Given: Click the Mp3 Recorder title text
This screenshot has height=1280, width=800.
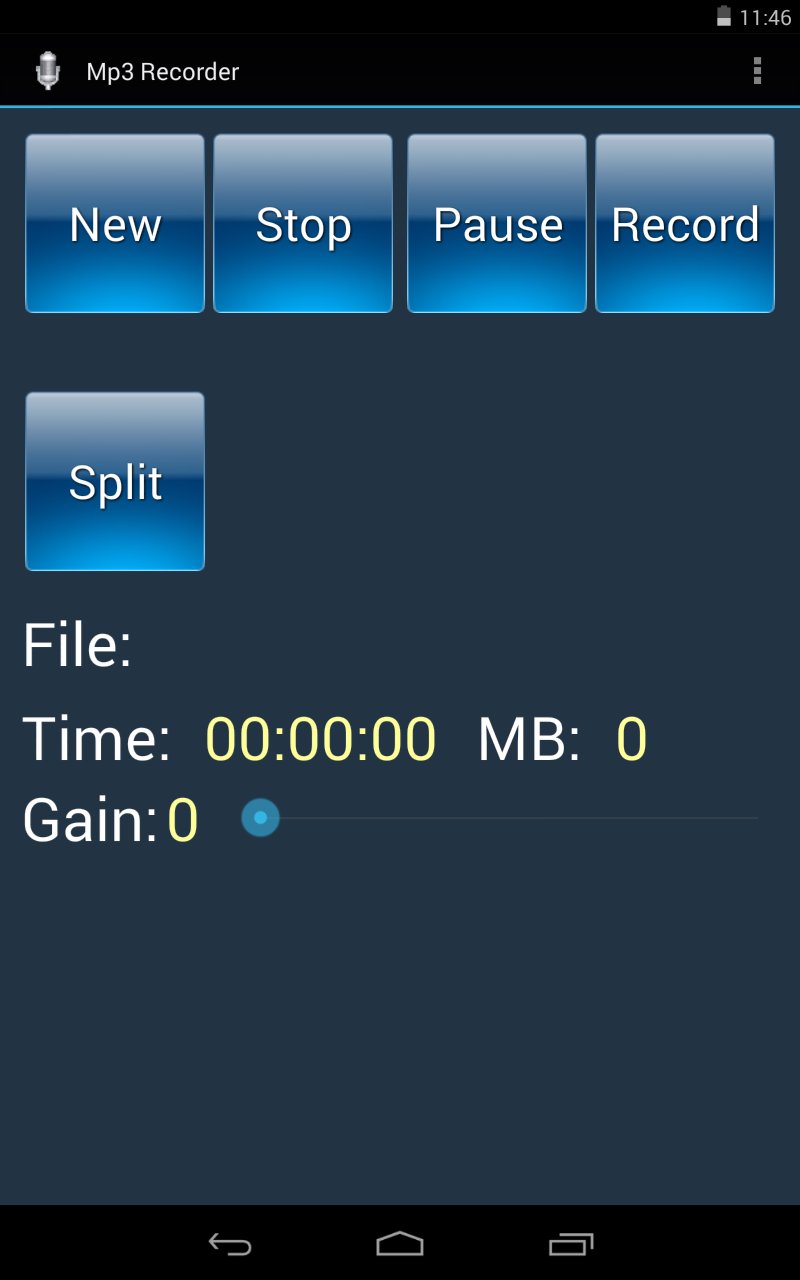Looking at the screenshot, I should click(162, 71).
